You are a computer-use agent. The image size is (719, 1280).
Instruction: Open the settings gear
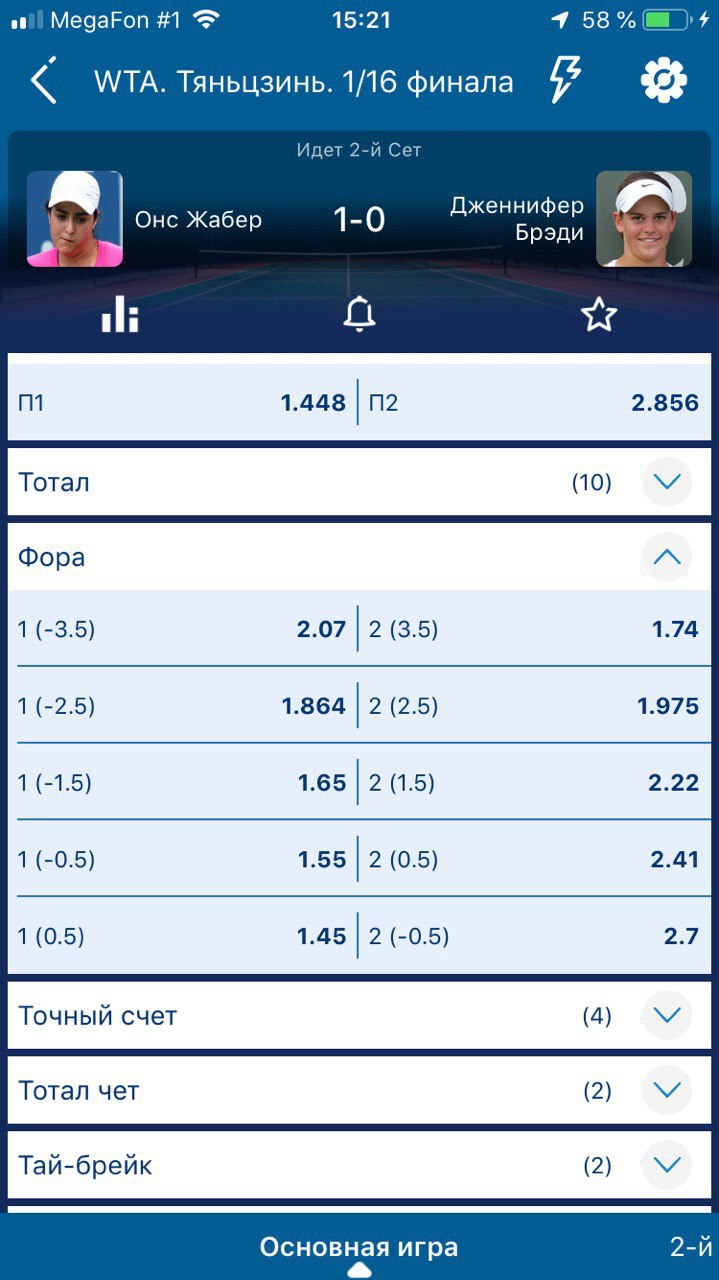point(664,80)
